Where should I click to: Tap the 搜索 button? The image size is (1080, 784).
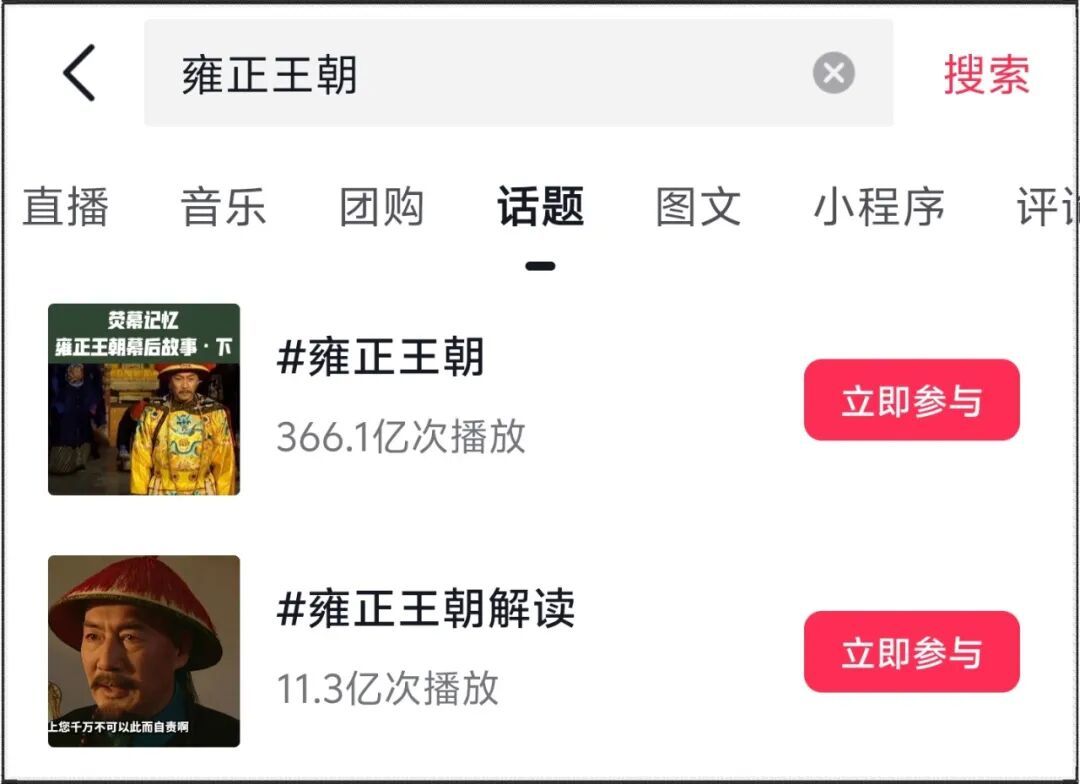tap(986, 74)
